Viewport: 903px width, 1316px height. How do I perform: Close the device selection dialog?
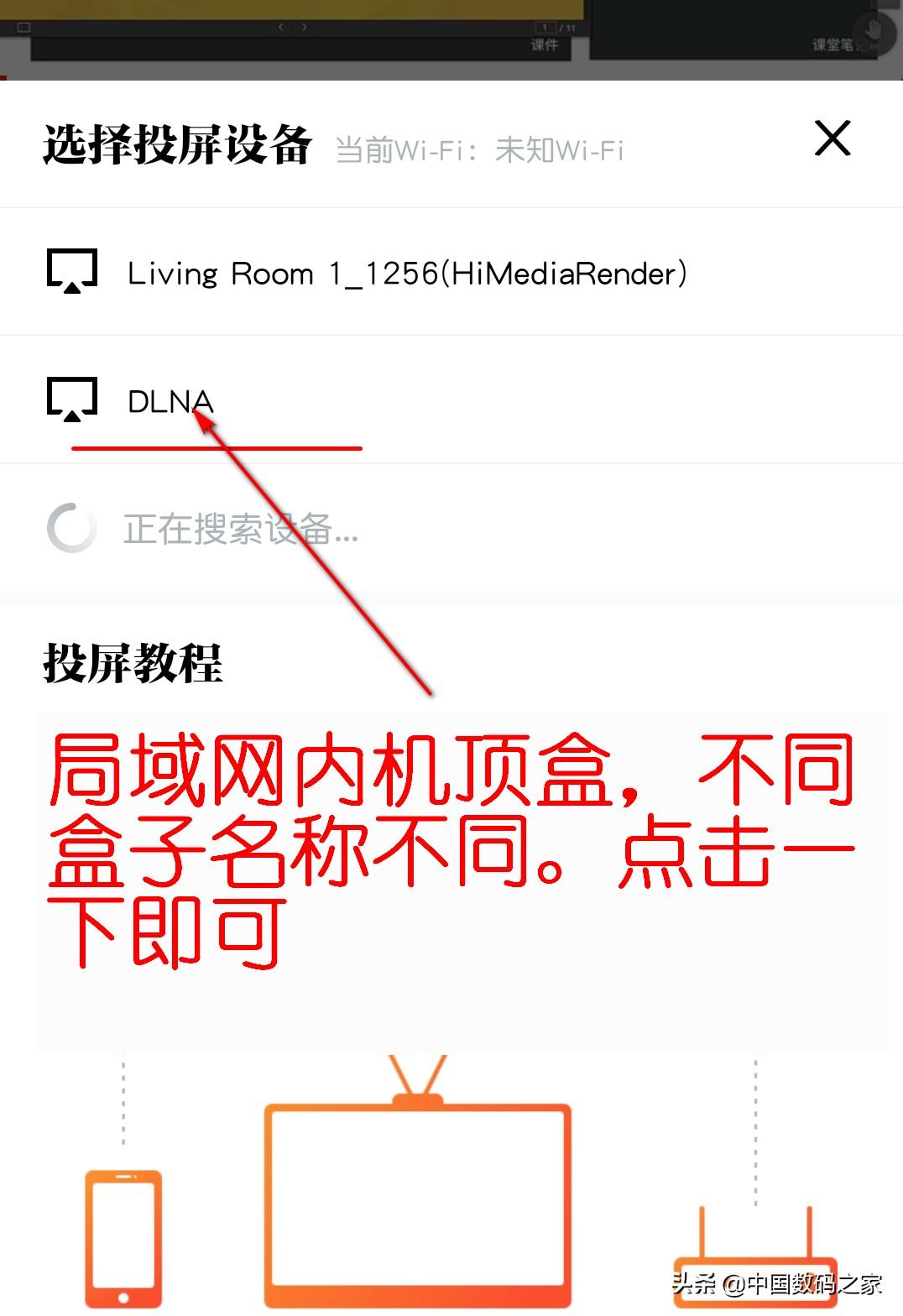click(x=833, y=138)
